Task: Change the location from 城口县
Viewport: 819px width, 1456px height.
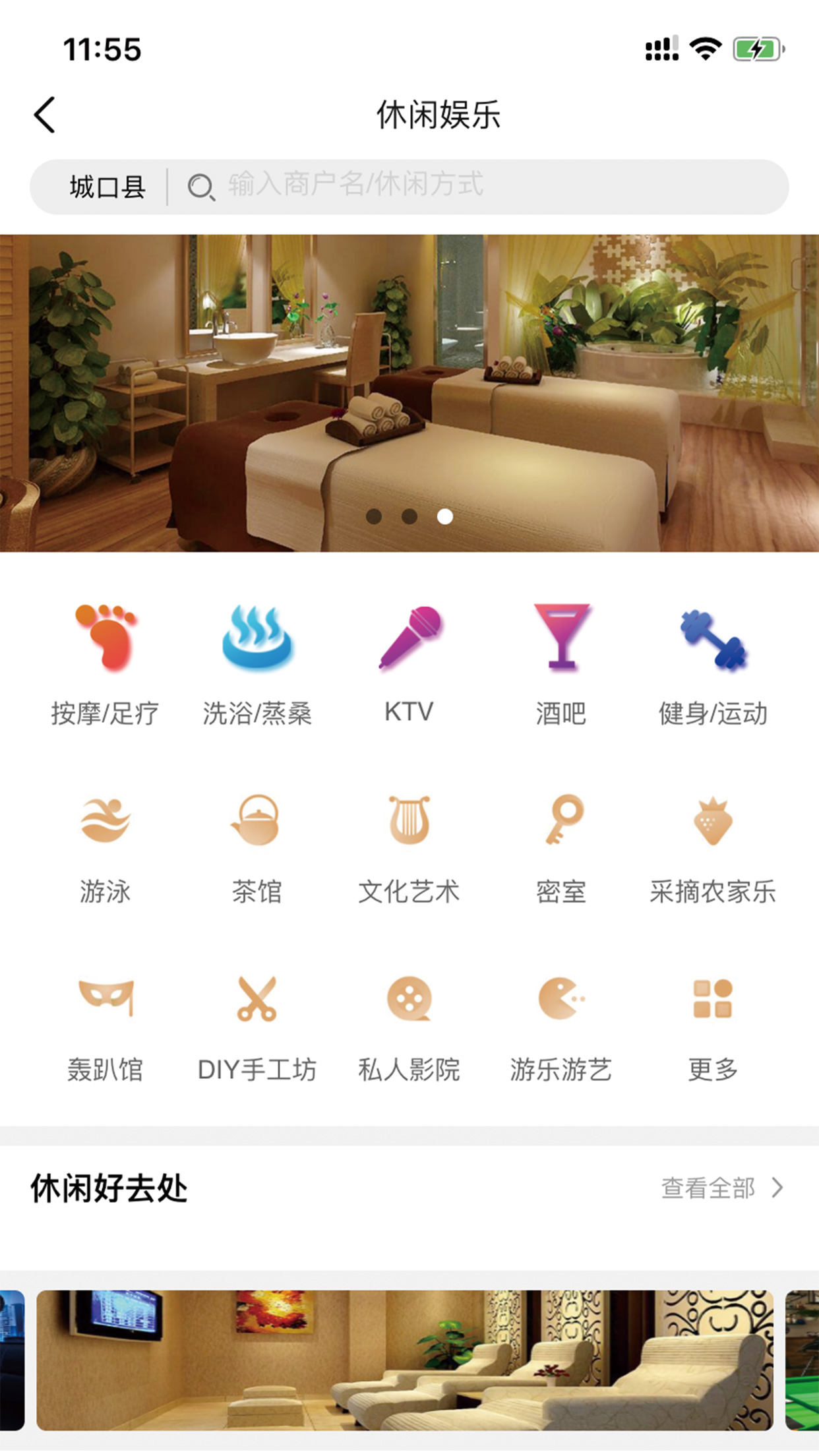Action: click(107, 187)
